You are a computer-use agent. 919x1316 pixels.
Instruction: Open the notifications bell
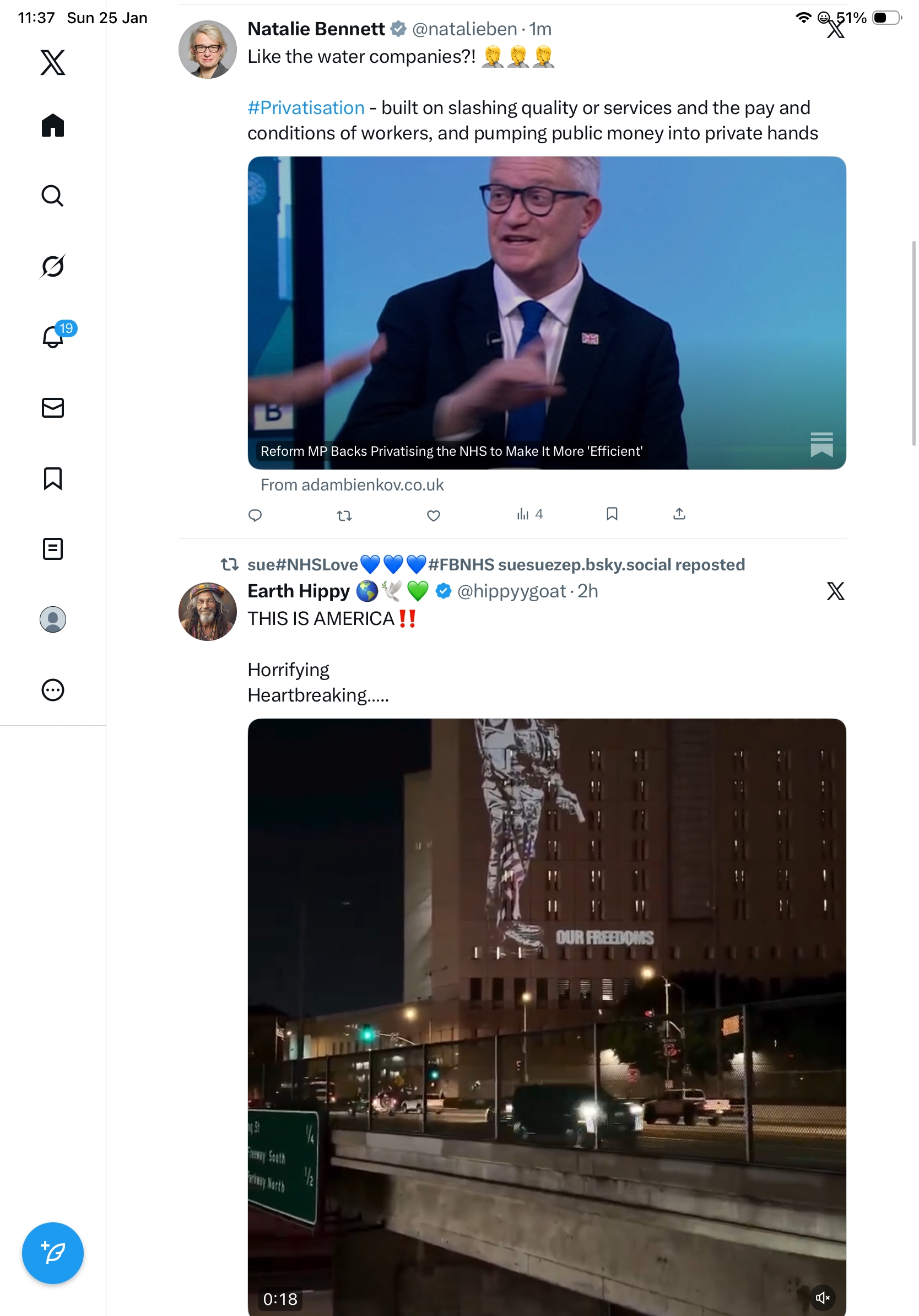(x=53, y=337)
